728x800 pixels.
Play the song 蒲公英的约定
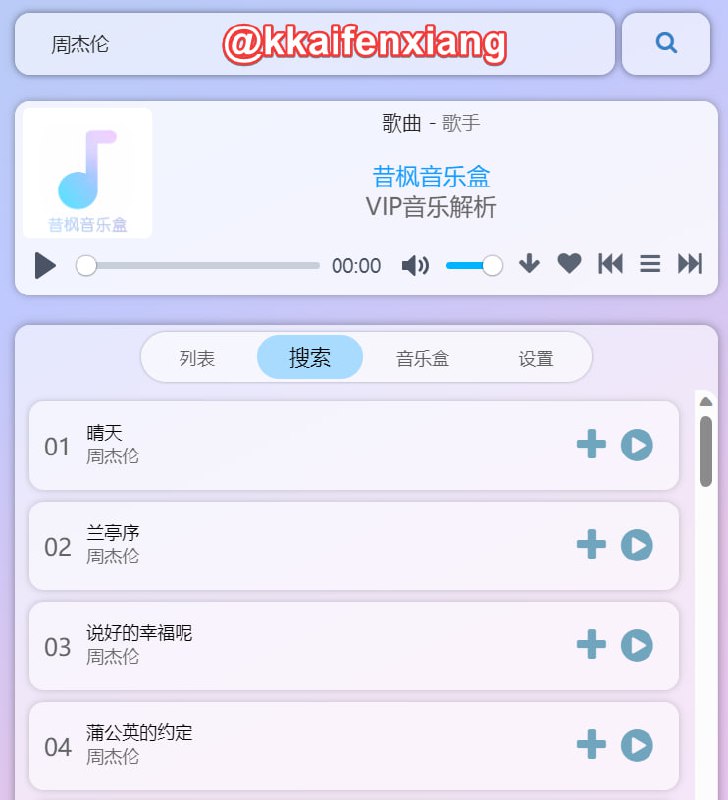[637, 746]
